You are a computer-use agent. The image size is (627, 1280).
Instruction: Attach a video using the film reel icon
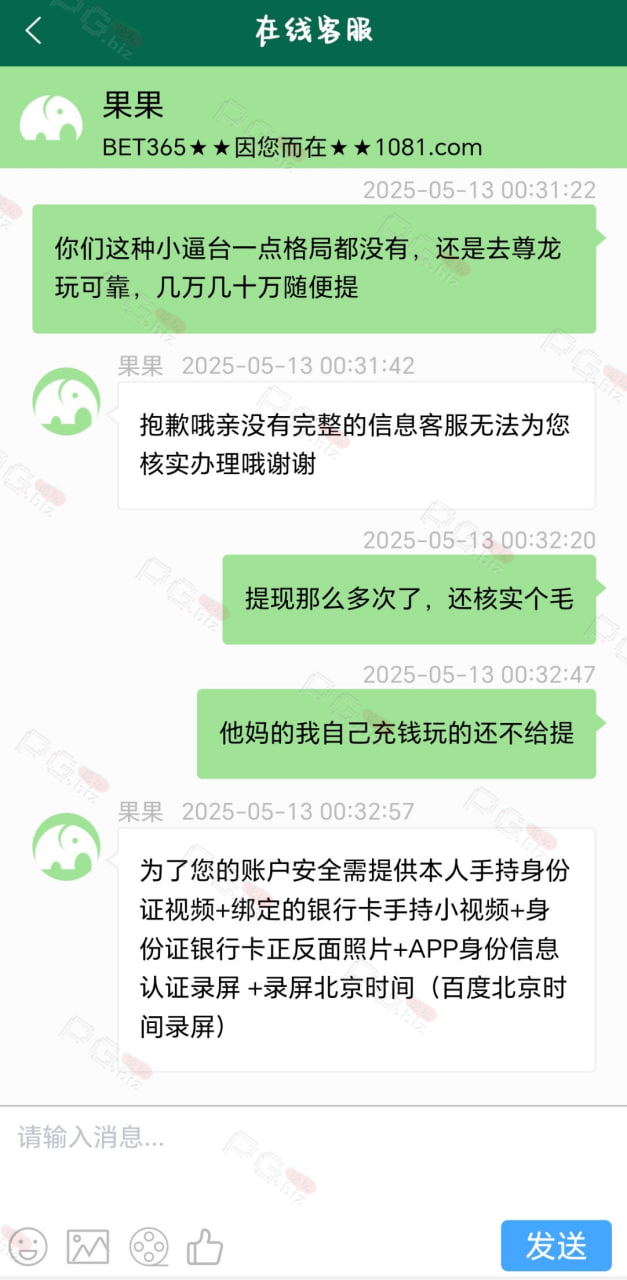(x=148, y=1247)
